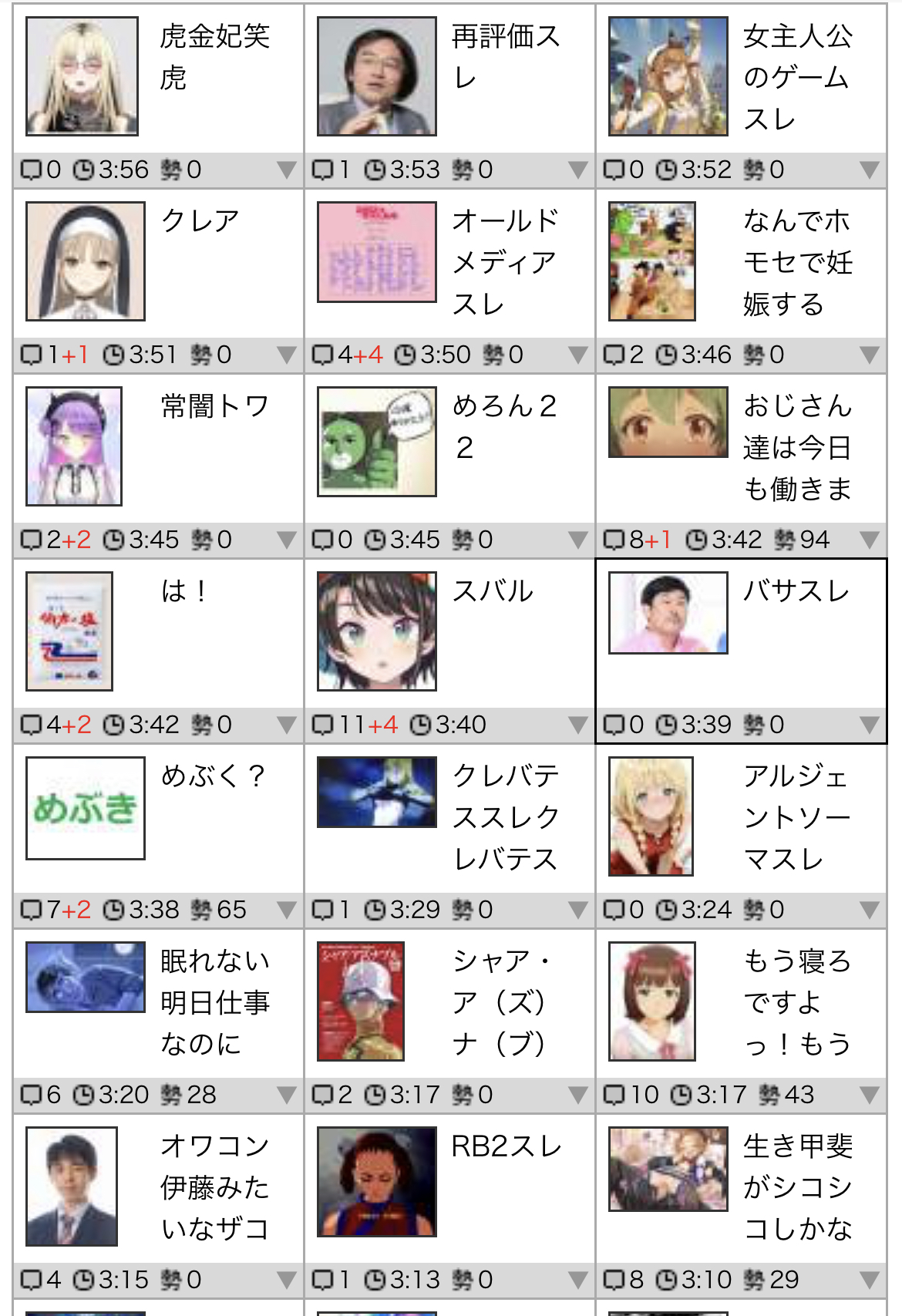Open the スバル thread
This screenshot has height=1316, width=902.
coord(493,591)
